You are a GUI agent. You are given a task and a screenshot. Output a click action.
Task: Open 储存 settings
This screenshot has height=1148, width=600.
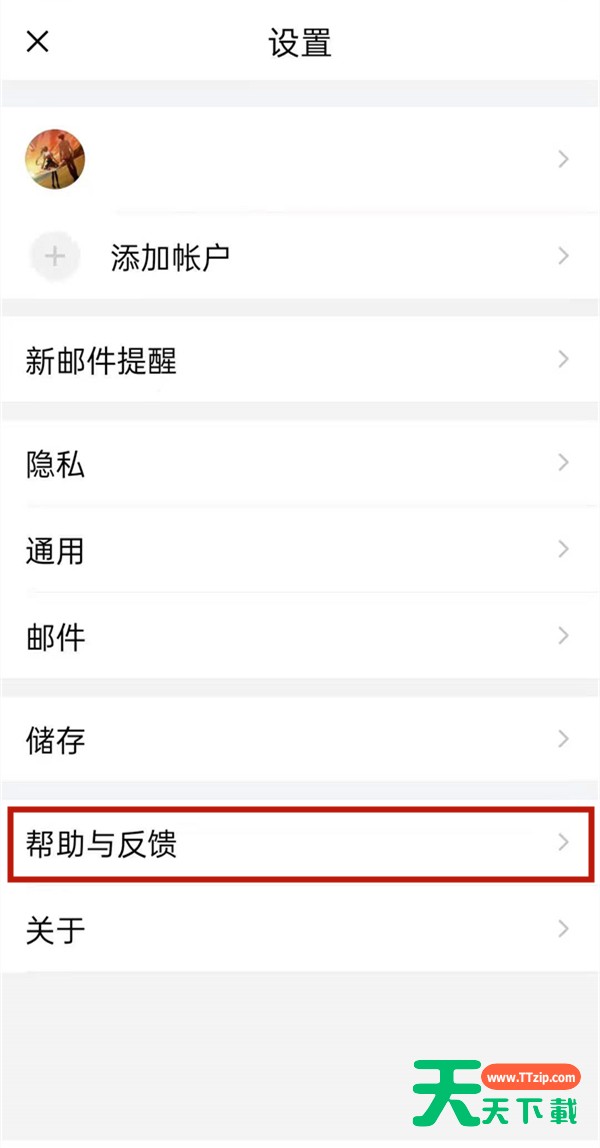(x=300, y=740)
